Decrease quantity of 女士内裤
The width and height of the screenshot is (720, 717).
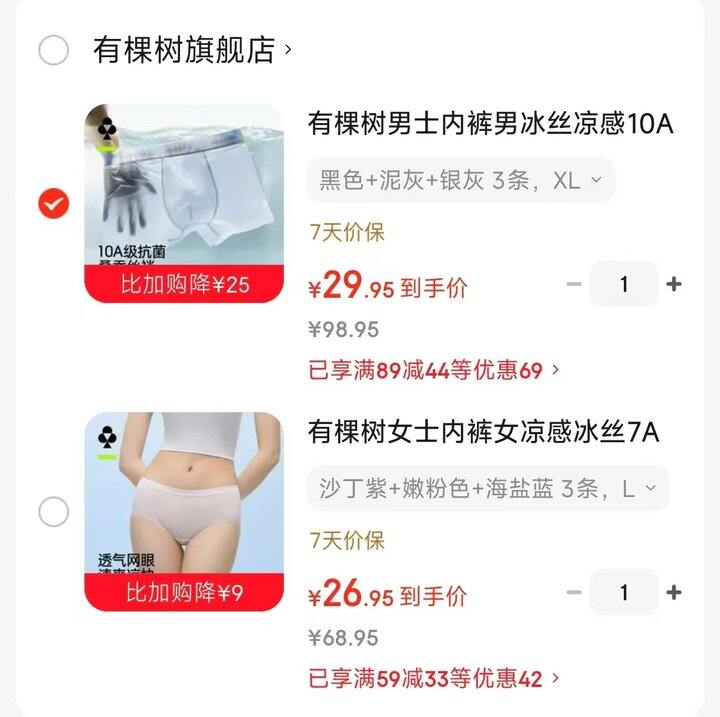tap(574, 592)
